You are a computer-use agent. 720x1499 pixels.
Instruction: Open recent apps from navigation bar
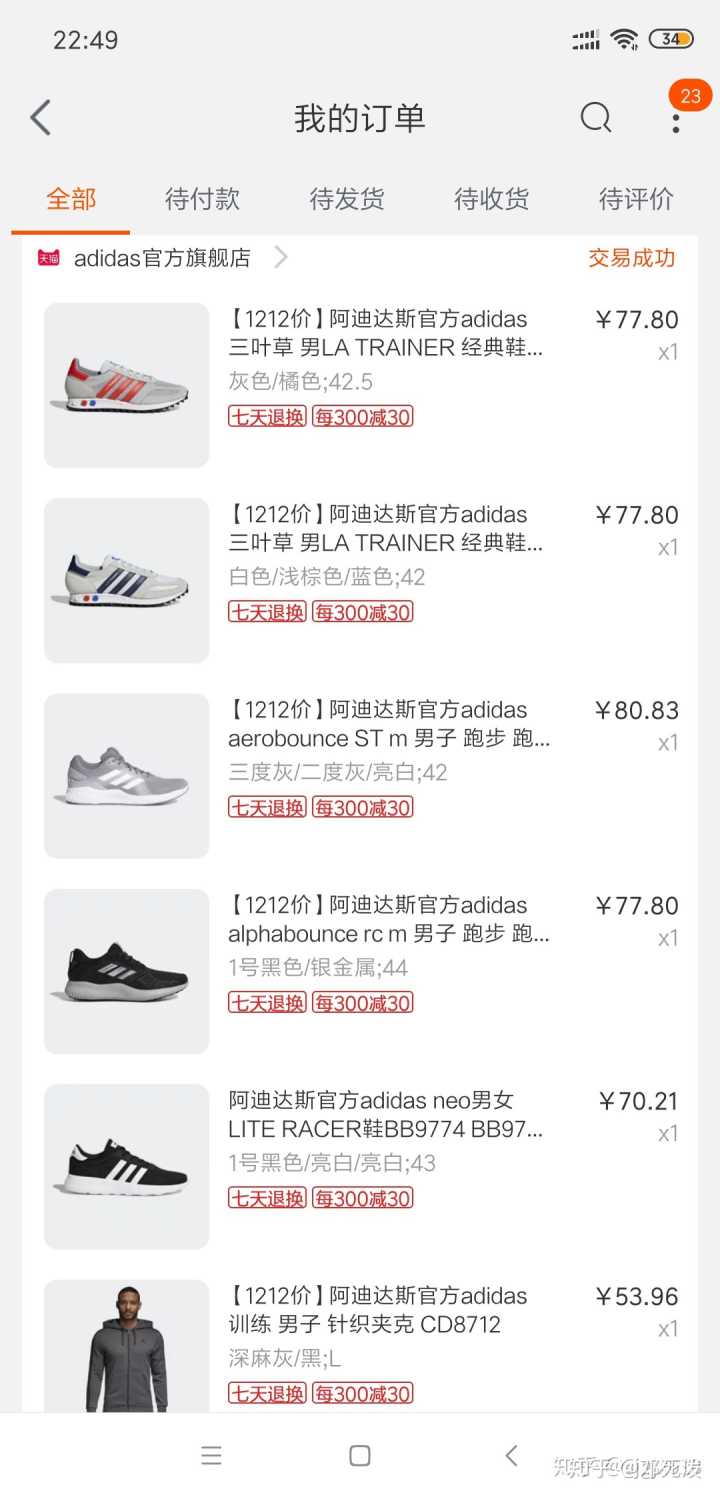[211, 1456]
